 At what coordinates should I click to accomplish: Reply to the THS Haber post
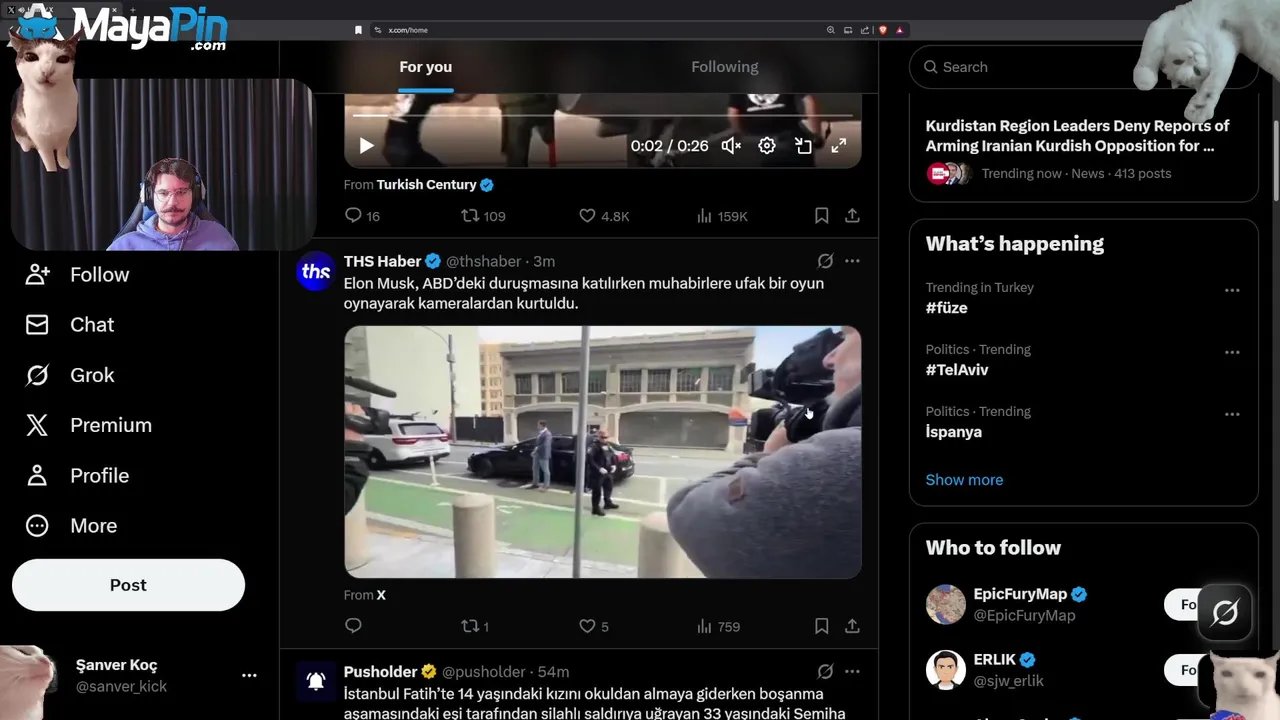[353, 626]
